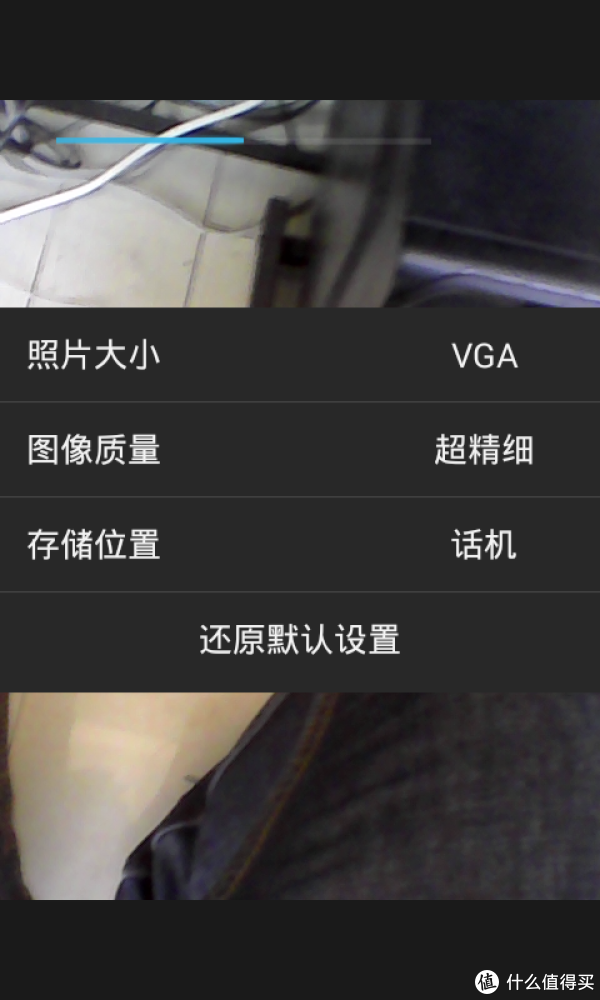Tap 还原默认设置 to restore defaults
The width and height of the screenshot is (600, 1000).
[300, 640]
